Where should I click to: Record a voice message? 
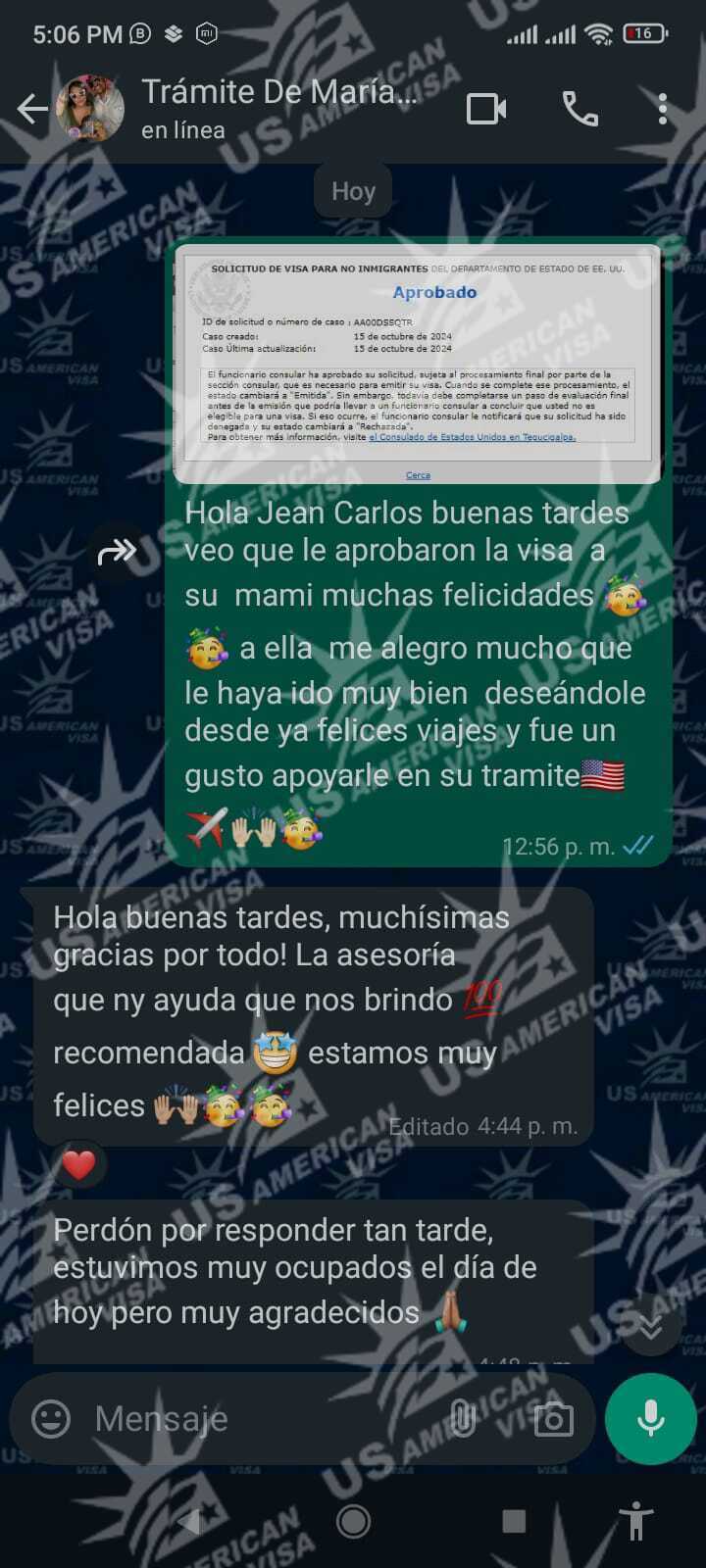(x=650, y=1418)
